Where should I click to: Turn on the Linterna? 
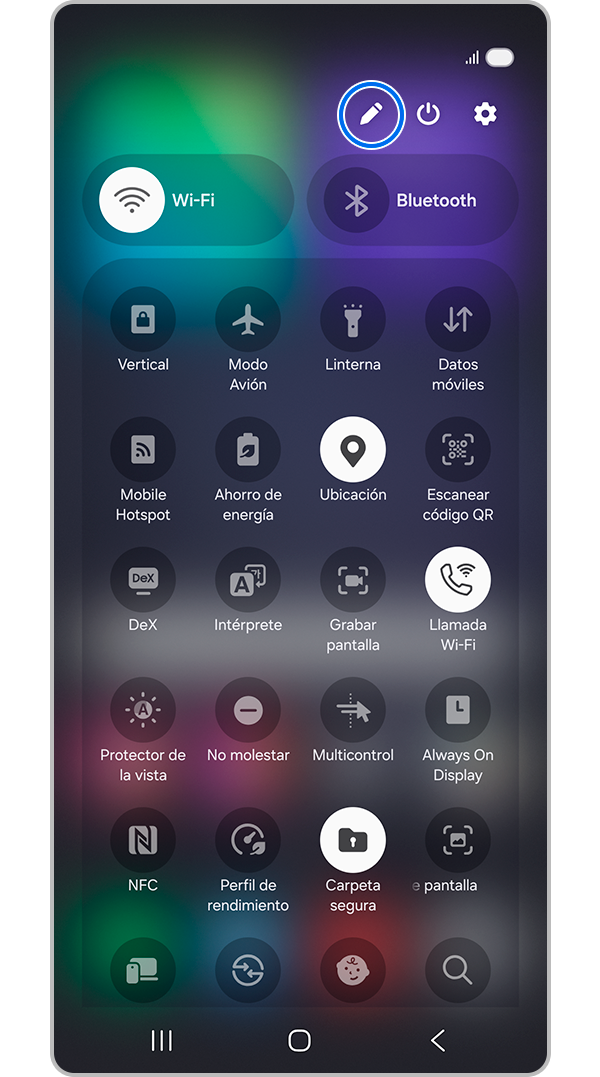click(x=352, y=320)
